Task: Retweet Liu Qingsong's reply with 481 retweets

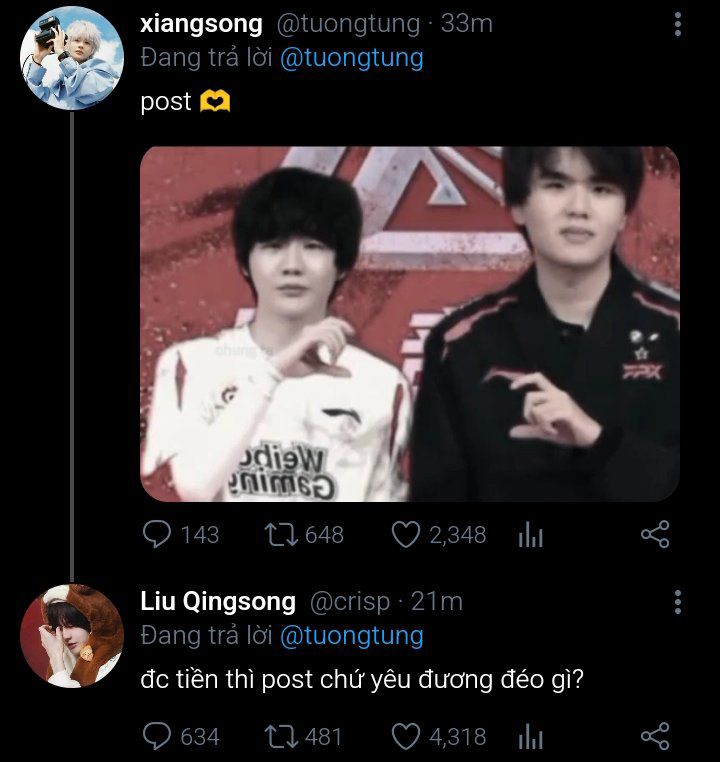Action: click(x=280, y=737)
